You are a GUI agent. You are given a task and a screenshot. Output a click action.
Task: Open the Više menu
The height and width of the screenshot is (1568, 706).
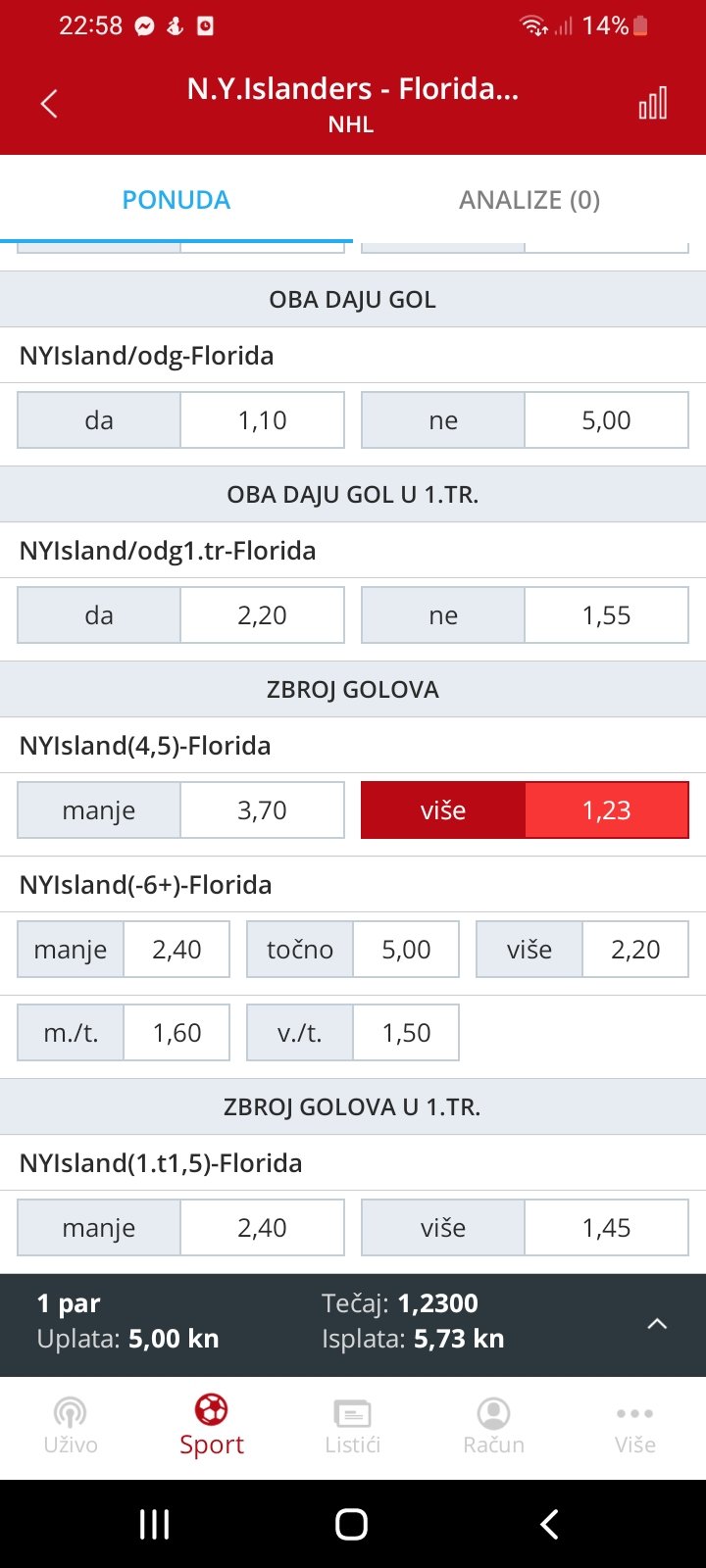[635, 1427]
